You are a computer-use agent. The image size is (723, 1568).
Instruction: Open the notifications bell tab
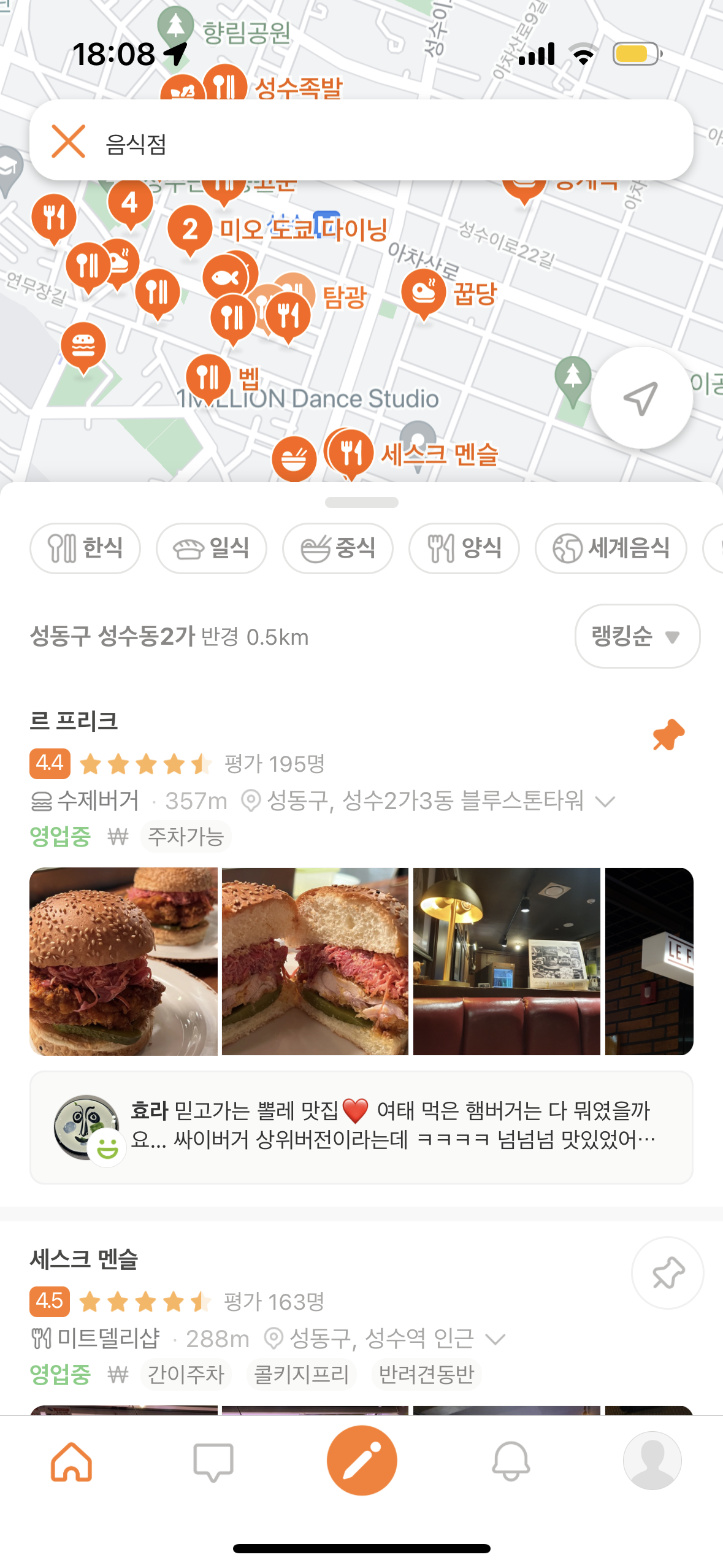tap(511, 1462)
